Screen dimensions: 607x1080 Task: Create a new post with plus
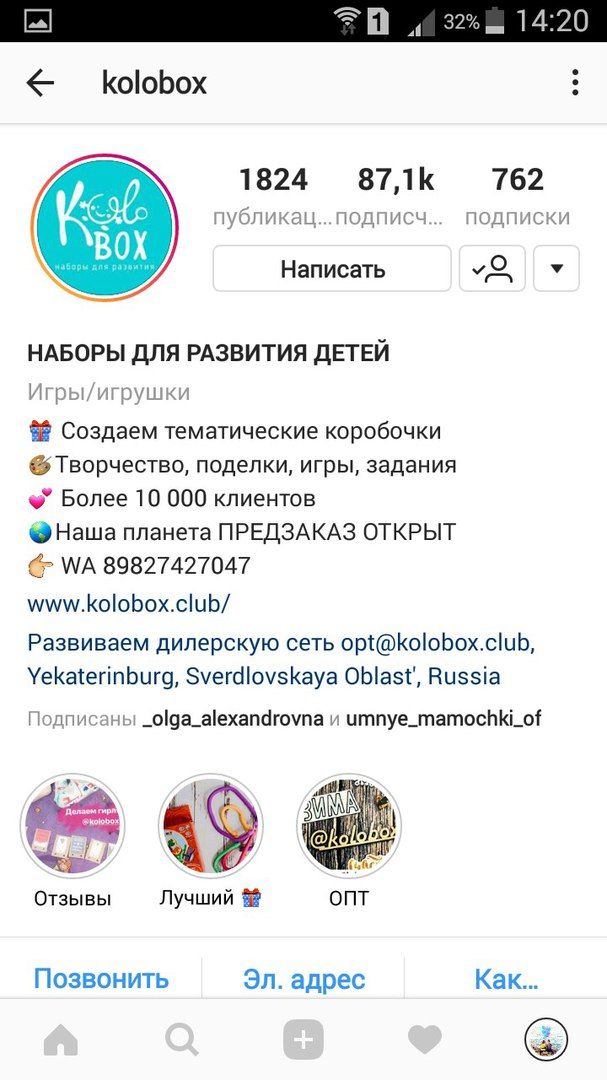click(303, 1040)
